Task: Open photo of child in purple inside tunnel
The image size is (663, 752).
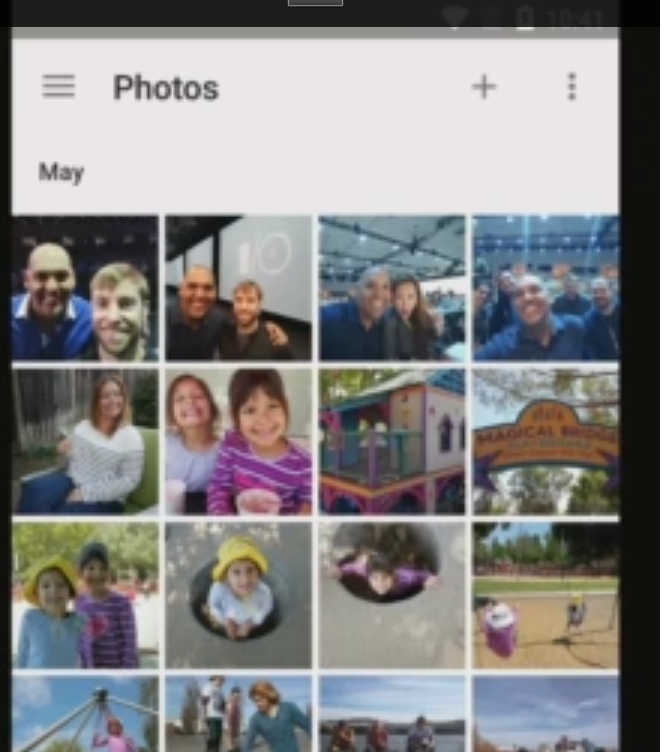Action: tap(391, 595)
